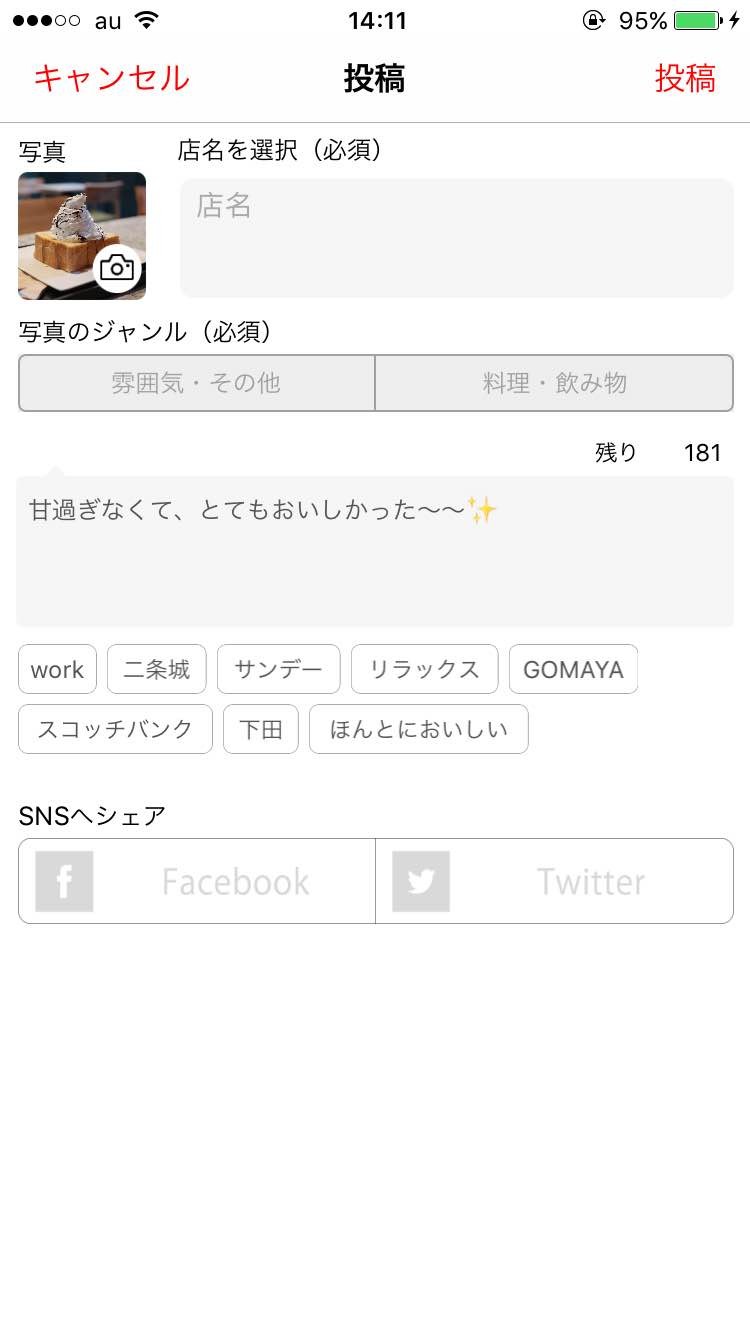Add the GOMAYA tag chip
This screenshot has width=750, height=1334.
click(573, 670)
